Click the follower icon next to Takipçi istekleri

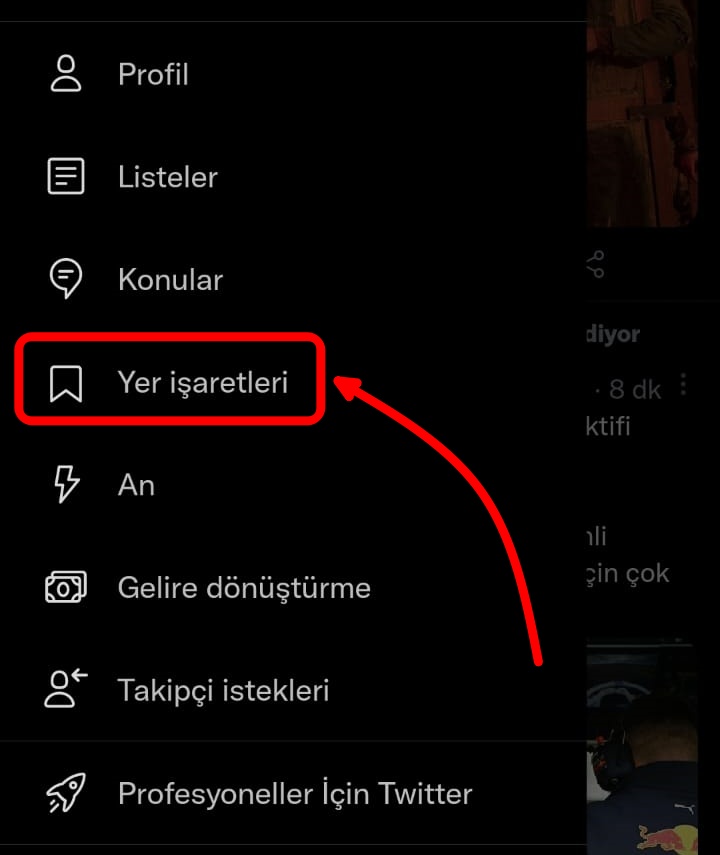pos(65,690)
